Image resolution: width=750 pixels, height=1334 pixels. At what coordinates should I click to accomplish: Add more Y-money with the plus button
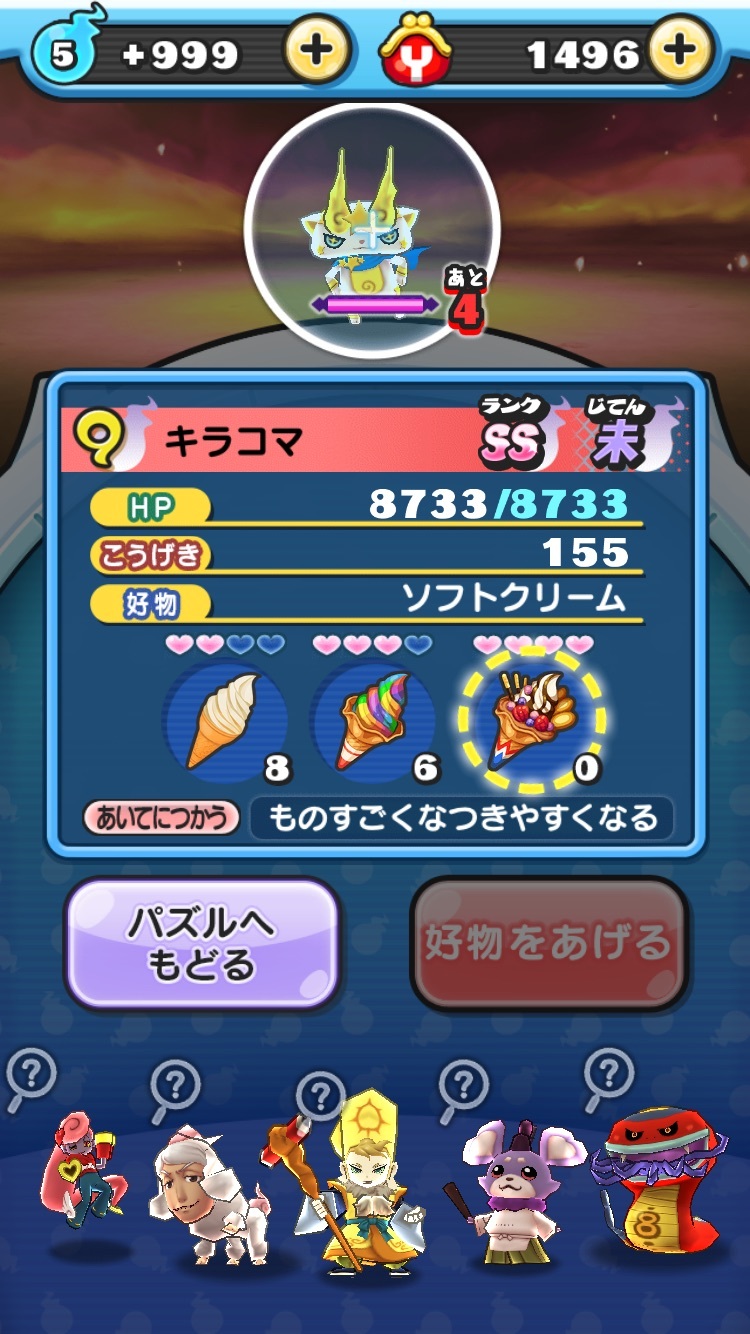pyautogui.click(x=681, y=50)
